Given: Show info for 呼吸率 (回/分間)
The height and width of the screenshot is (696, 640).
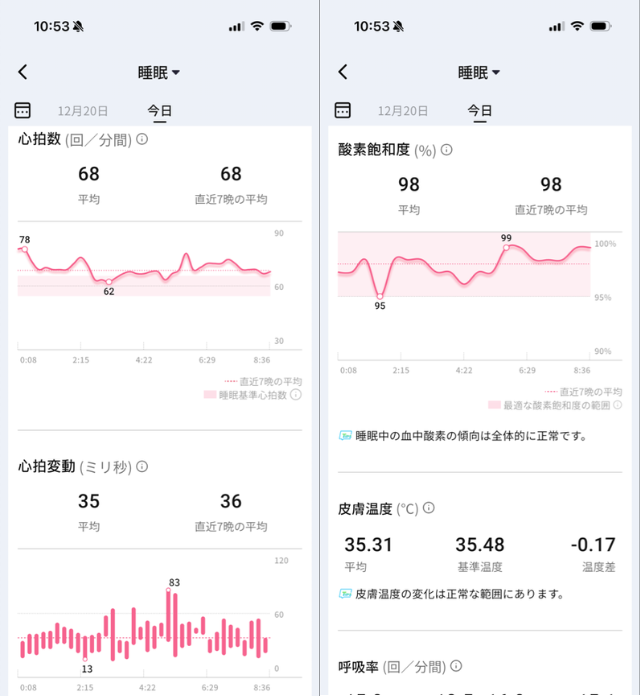Looking at the screenshot, I should pos(456,665).
